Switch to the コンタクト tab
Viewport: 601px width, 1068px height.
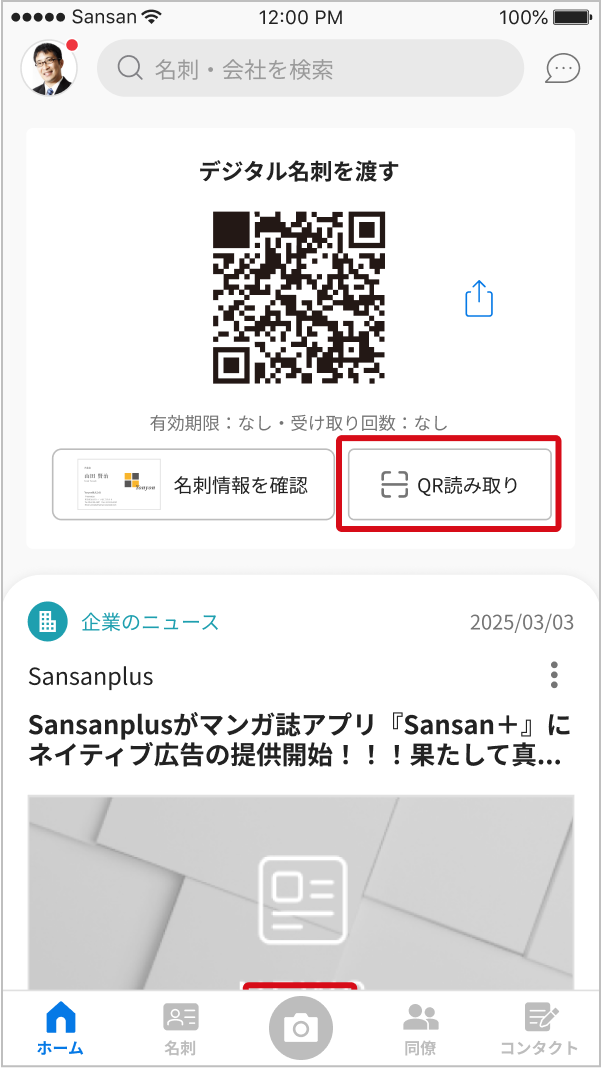click(540, 1030)
